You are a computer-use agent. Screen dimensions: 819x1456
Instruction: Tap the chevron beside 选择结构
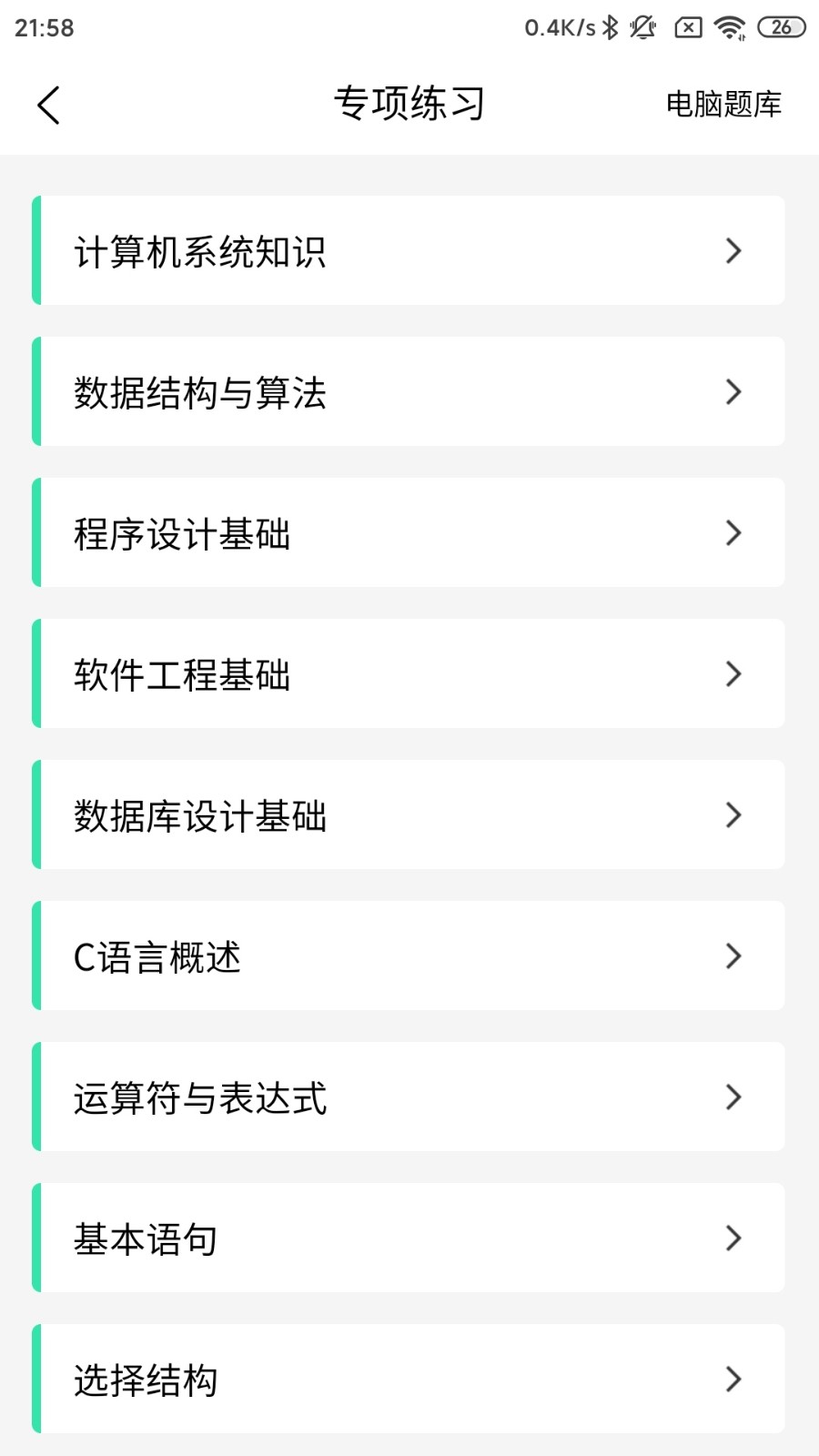733,1380
